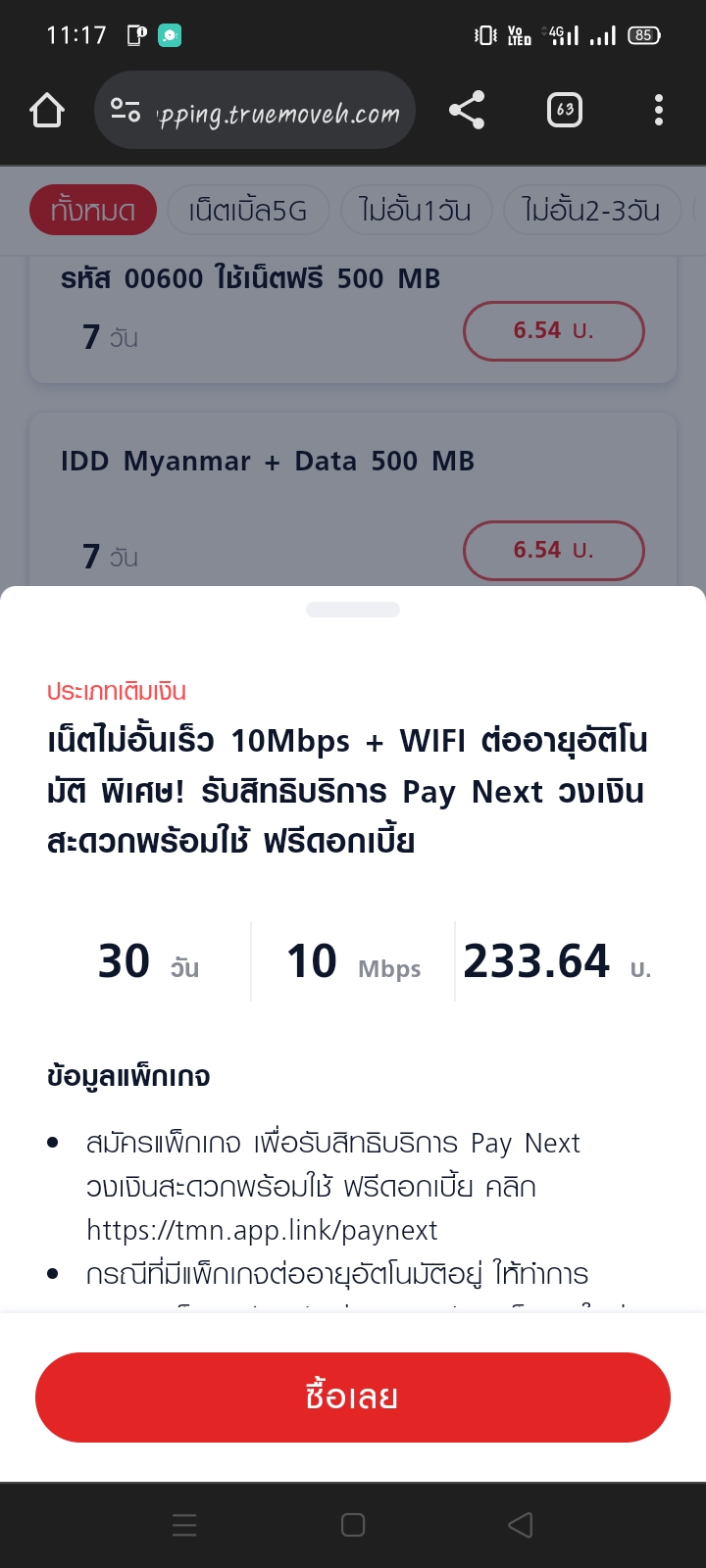
Task: Switch to the ไม่อั้น1วัน filter
Action: click(x=415, y=210)
